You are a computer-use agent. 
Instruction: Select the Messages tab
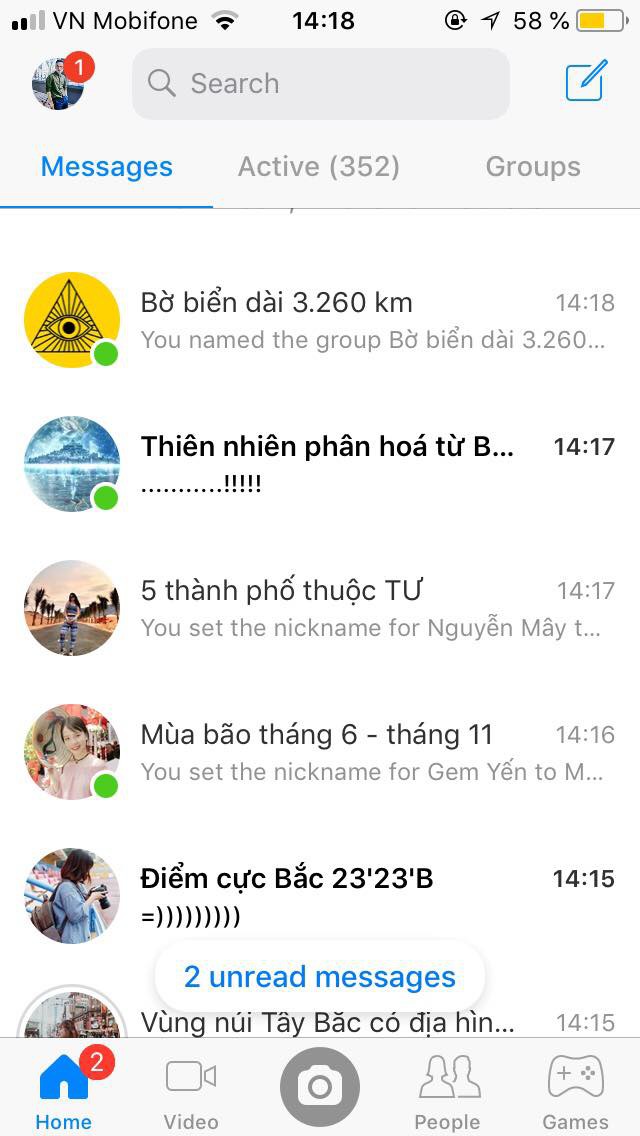point(107,167)
